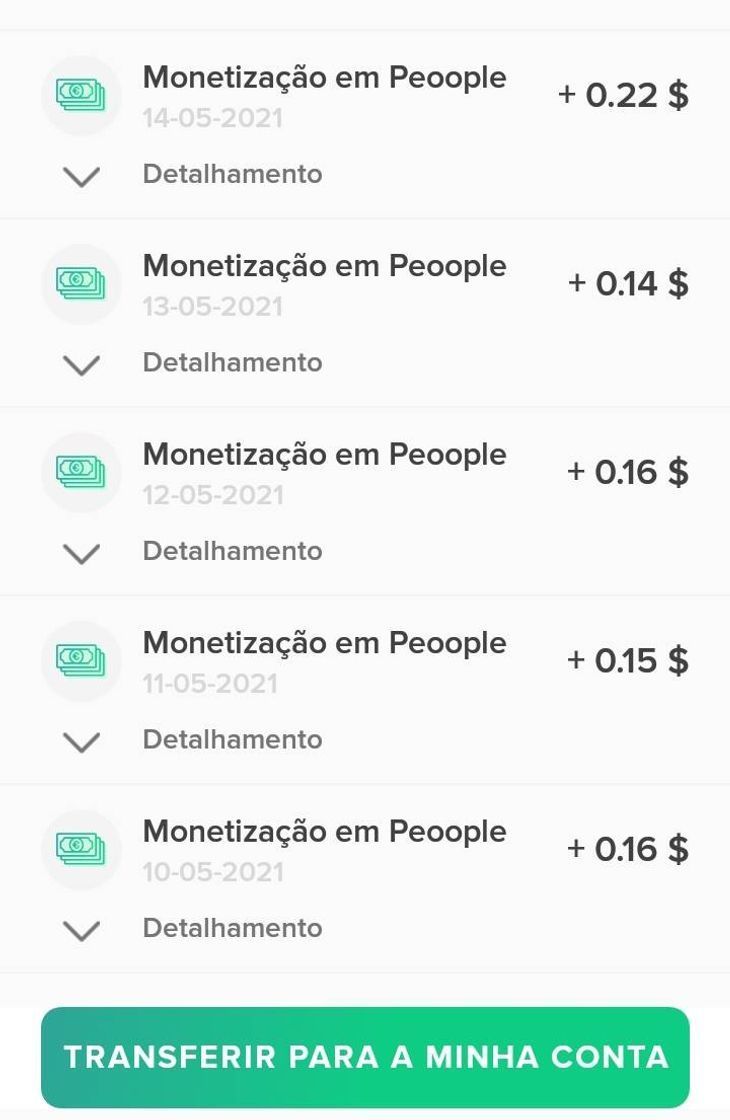Click the down arrow for 11-05-2021 details
Screen dimensions: 730x1120
pyautogui.click(x=81, y=741)
